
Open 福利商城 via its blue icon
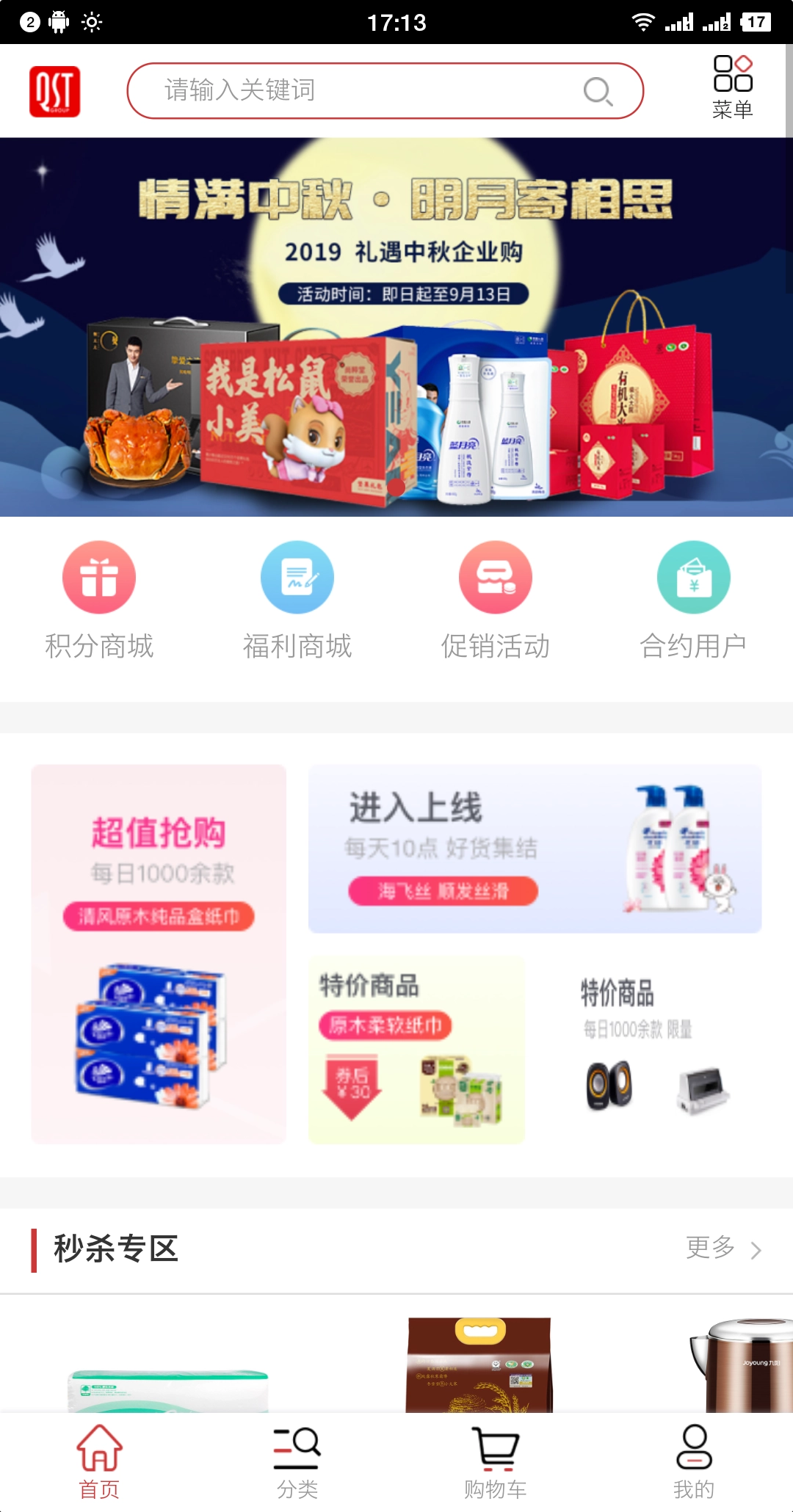tap(297, 577)
